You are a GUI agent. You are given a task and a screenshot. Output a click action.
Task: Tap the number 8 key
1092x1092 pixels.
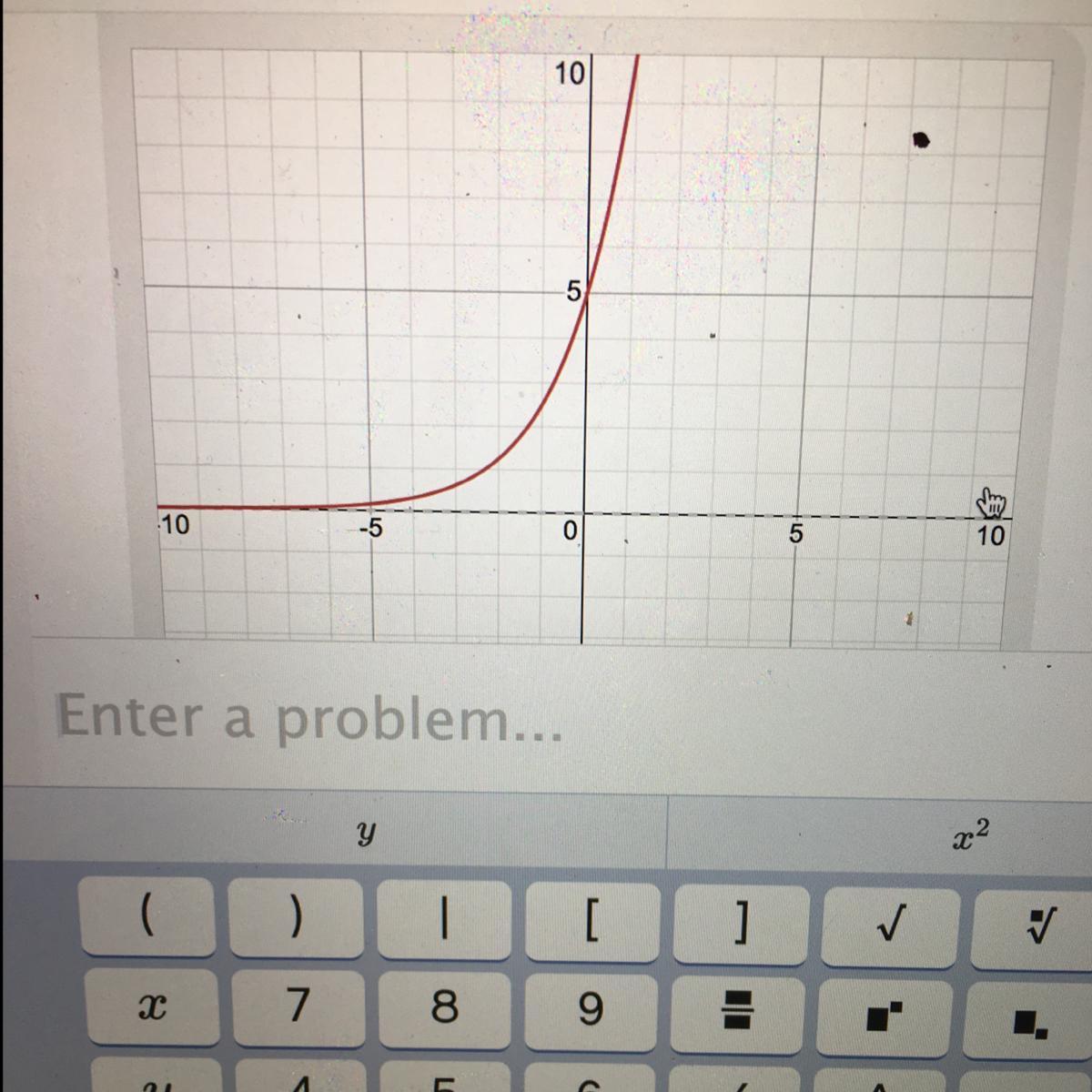pyautogui.click(x=443, y=1008)
